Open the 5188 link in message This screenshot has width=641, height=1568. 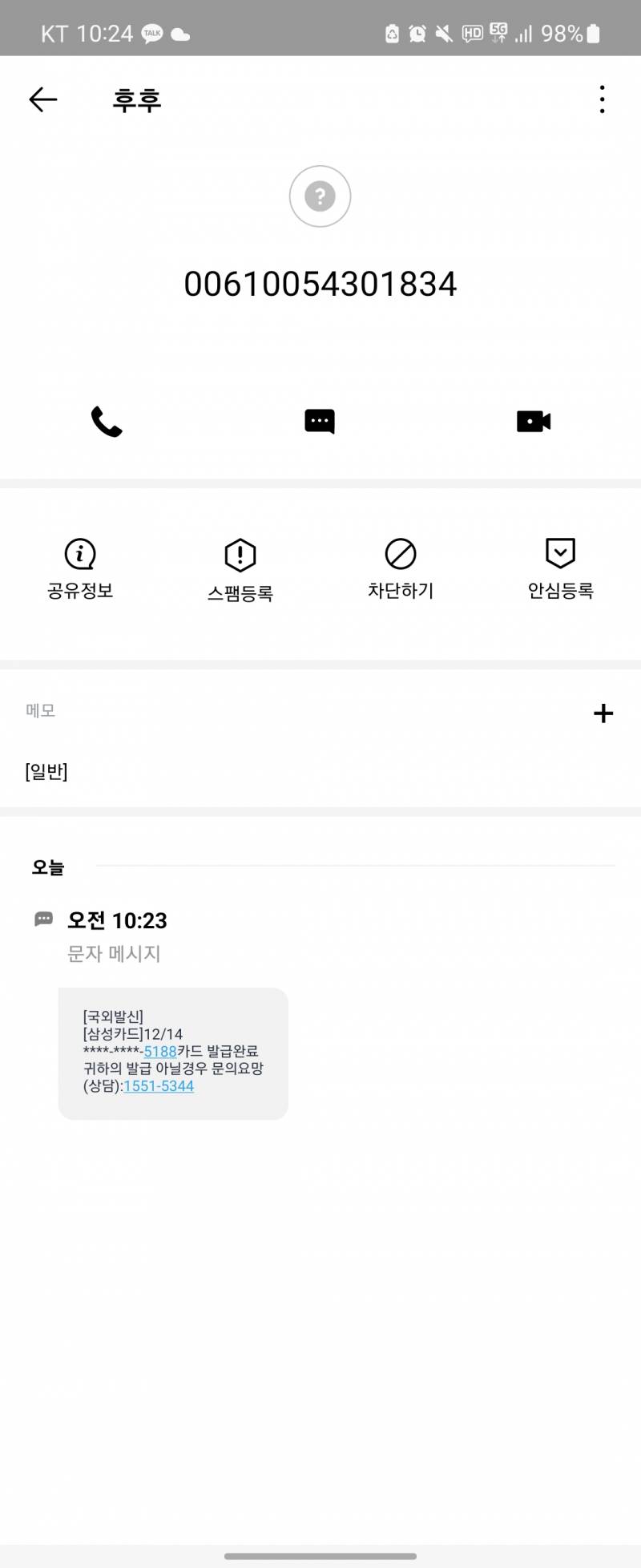coord(161,1051)
